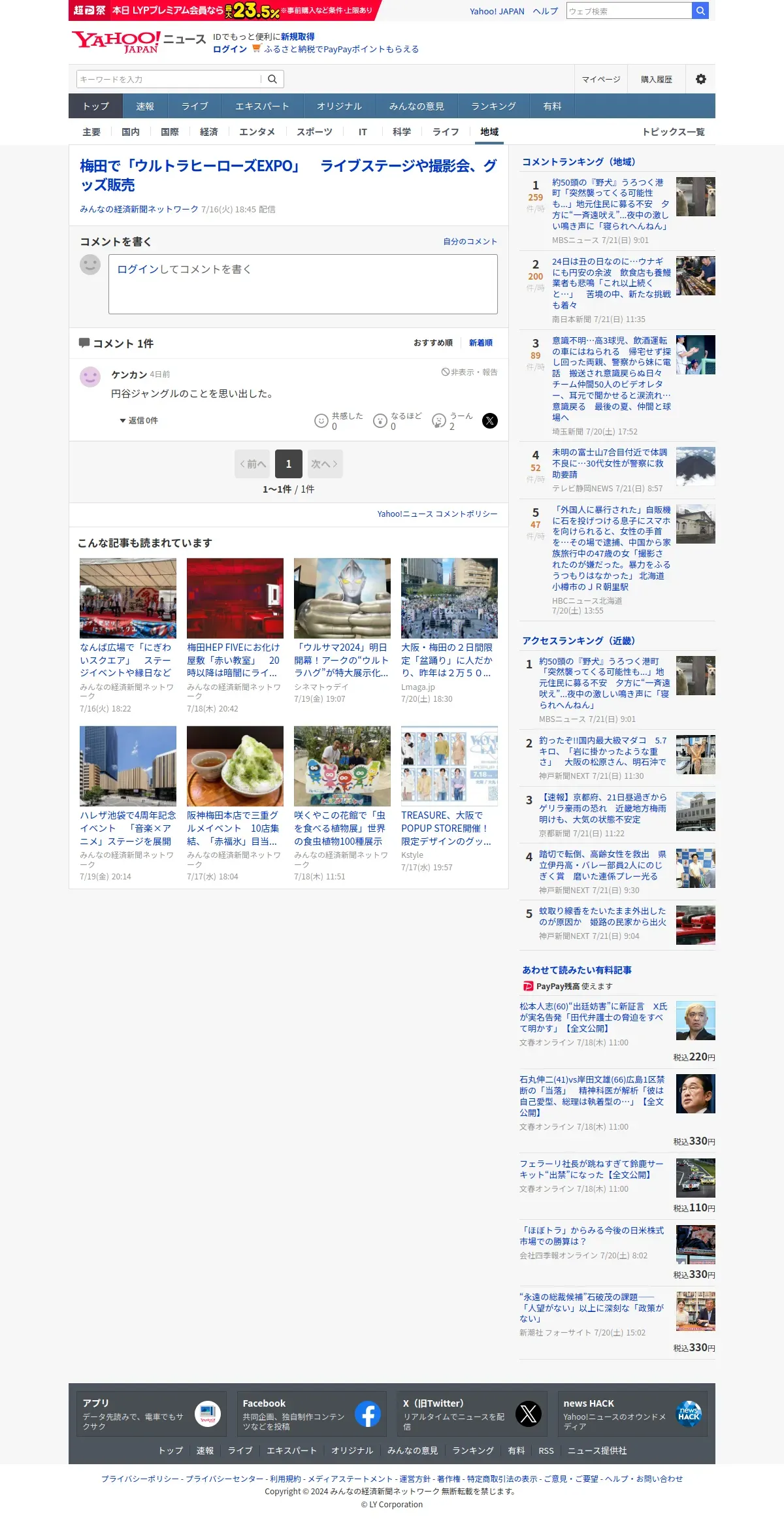Focus the keyword search input field
This screenshot has height=1523, width=784.
click(x=170, y=79)
